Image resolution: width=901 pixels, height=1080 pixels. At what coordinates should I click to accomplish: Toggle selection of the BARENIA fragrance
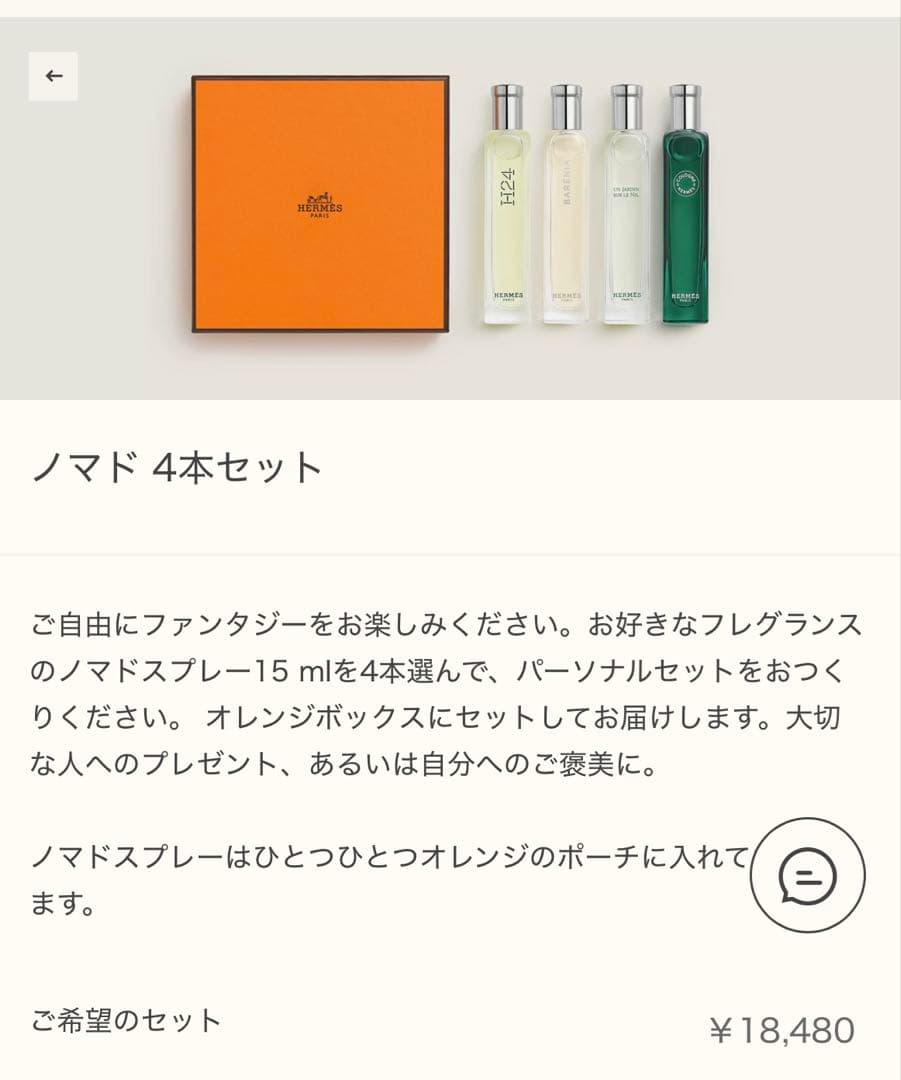click(x=567, y=210)
